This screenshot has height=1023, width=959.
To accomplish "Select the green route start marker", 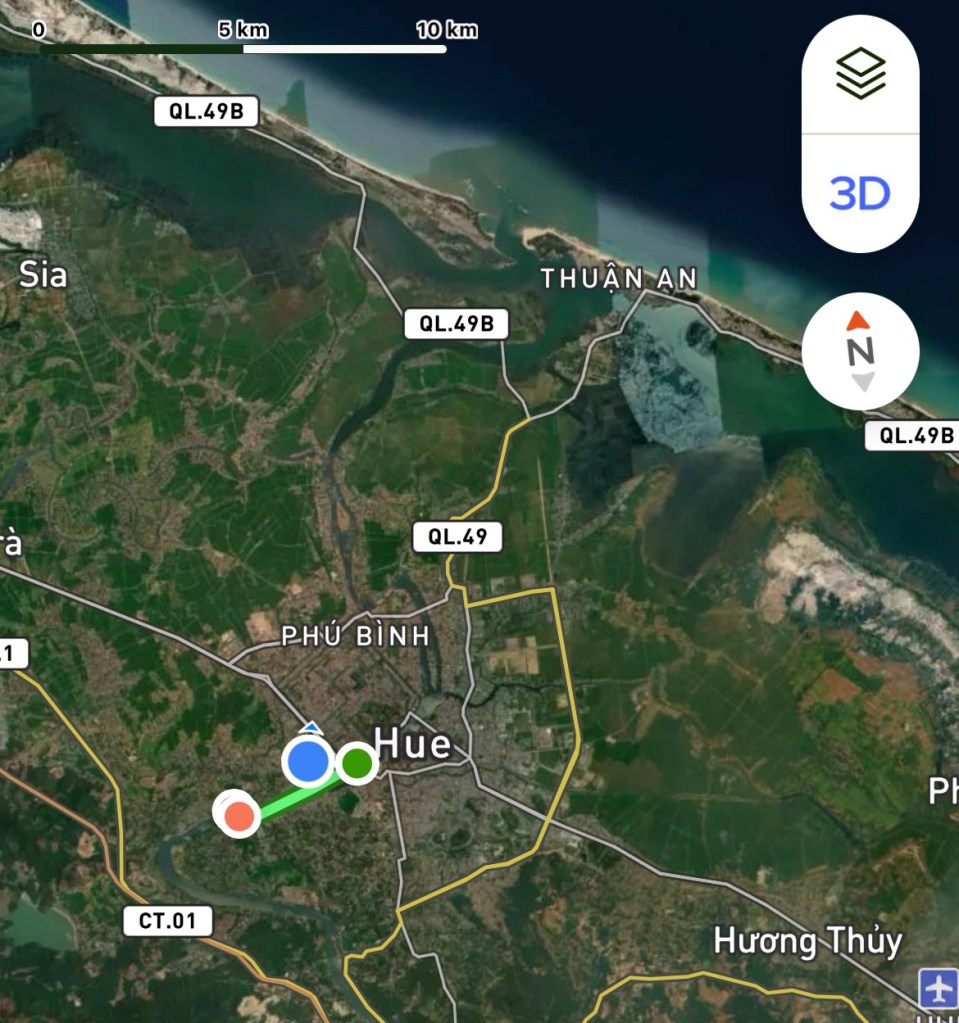I will [x=356, y=764].
